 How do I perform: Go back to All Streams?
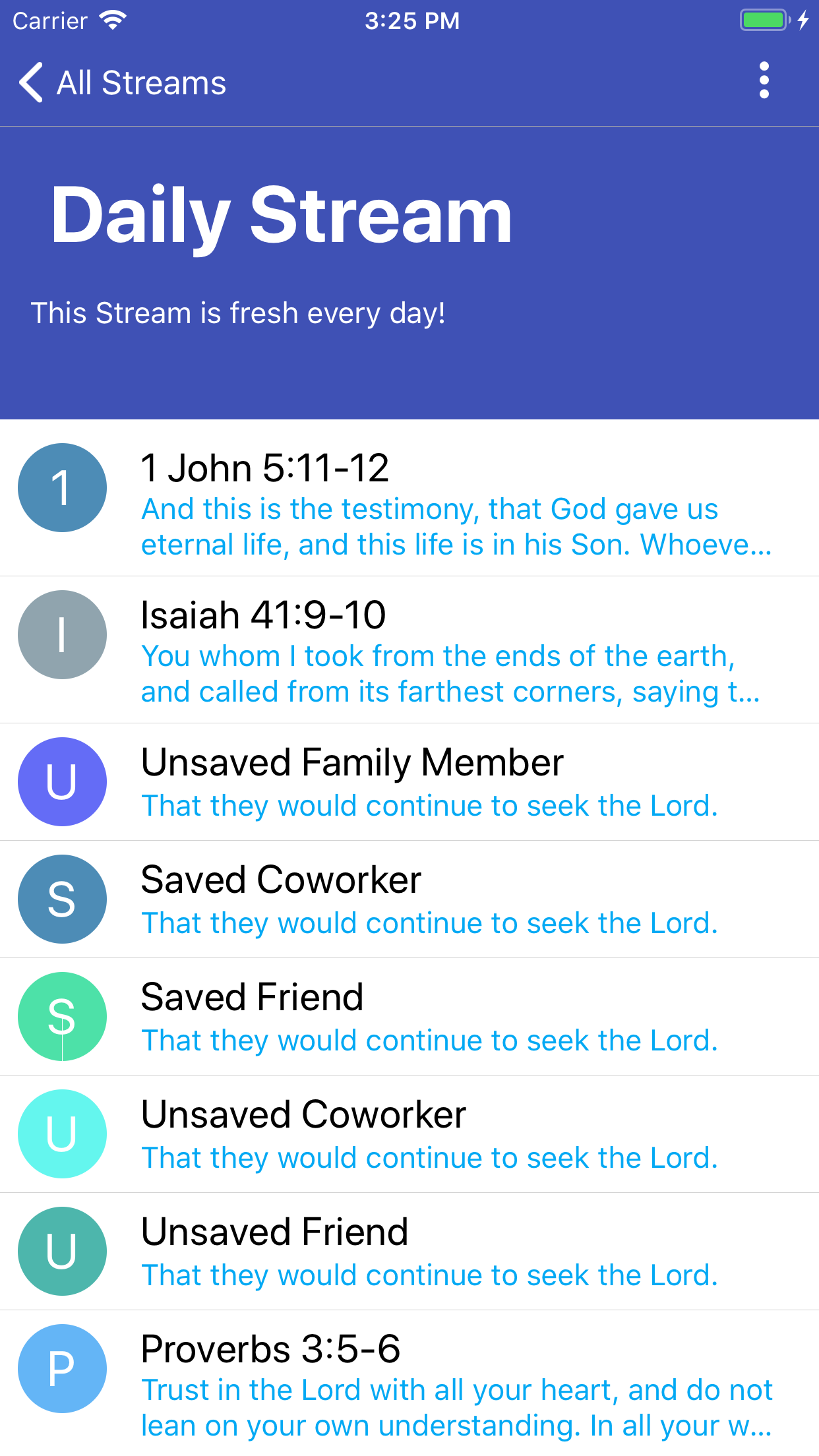point(122,83)
